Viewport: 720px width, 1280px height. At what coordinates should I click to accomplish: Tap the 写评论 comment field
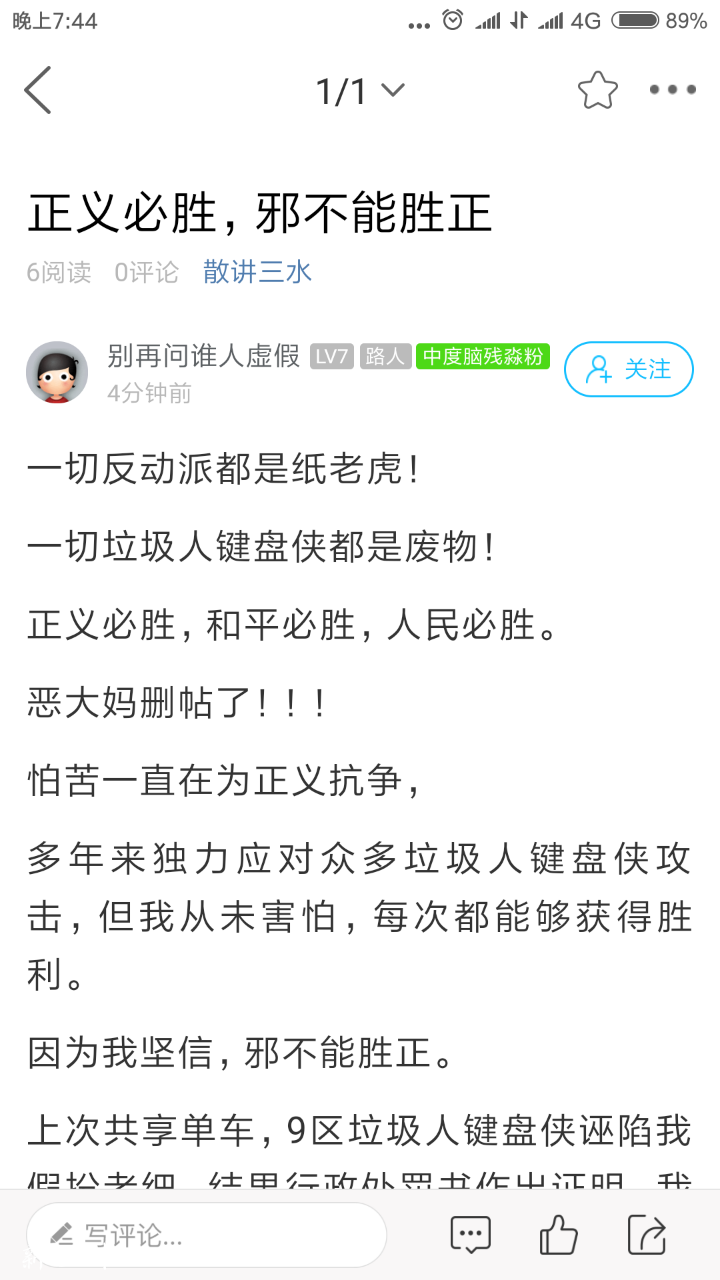(x=206, y=1235)
